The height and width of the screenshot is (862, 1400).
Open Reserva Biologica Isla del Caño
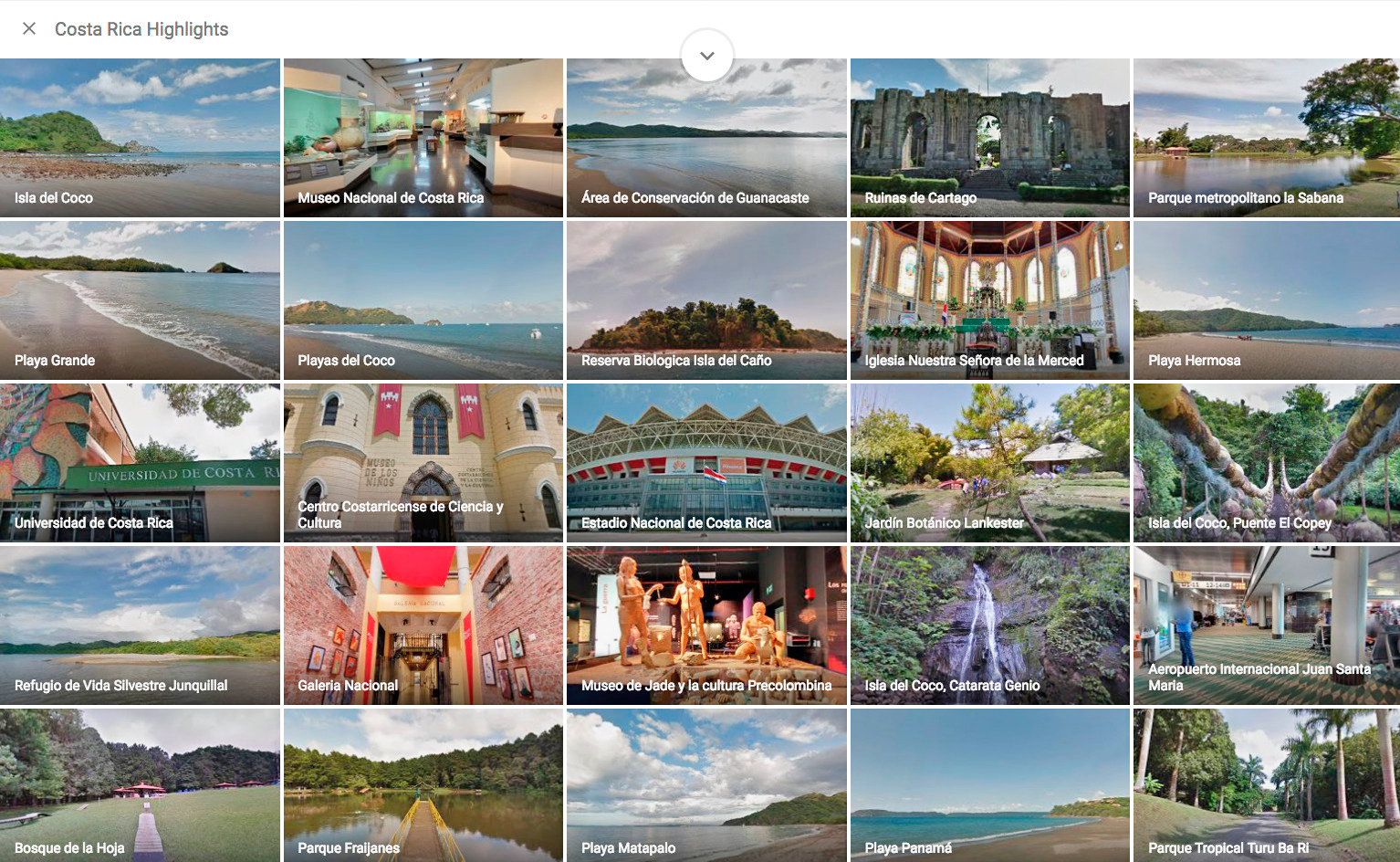(x=706, y=300)
